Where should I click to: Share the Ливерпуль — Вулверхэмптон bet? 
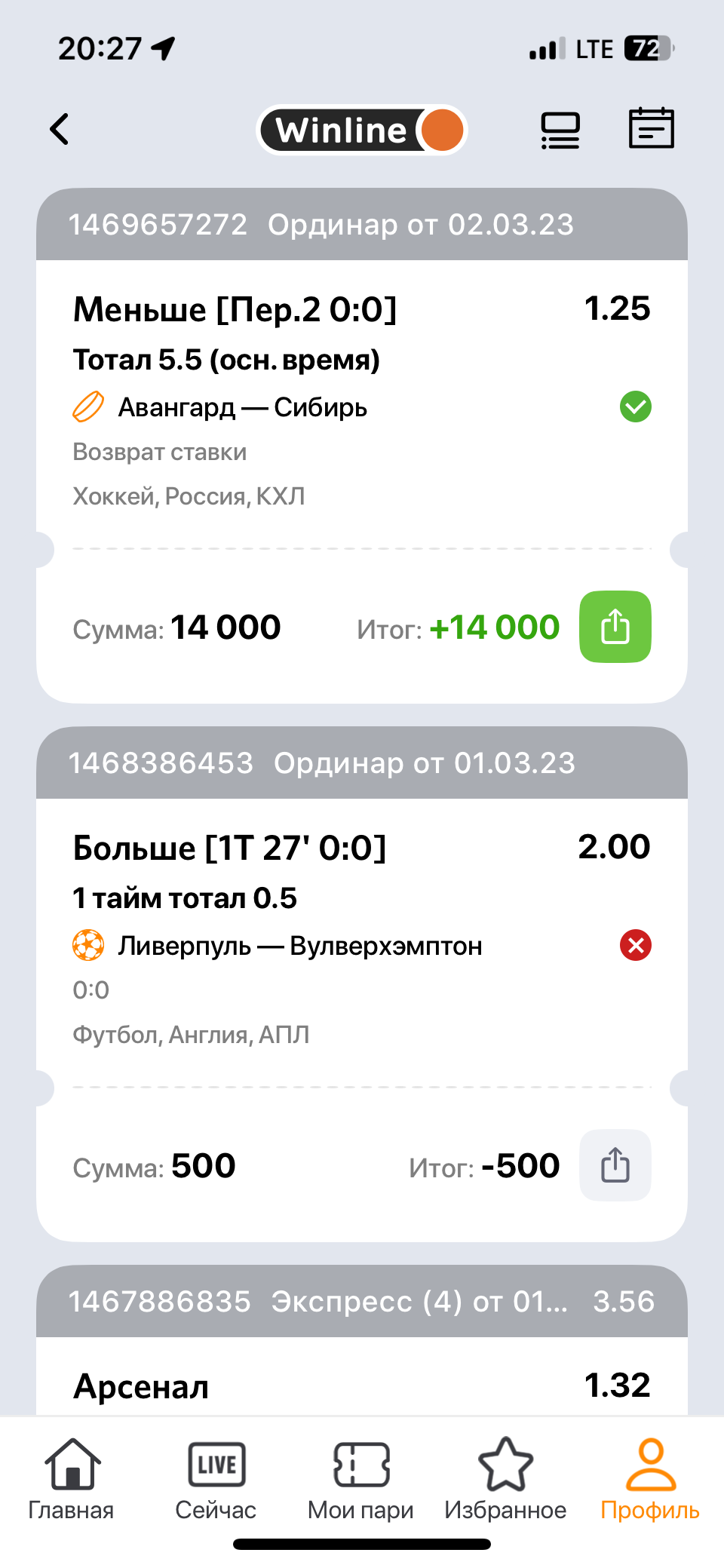pos(615,1165)
